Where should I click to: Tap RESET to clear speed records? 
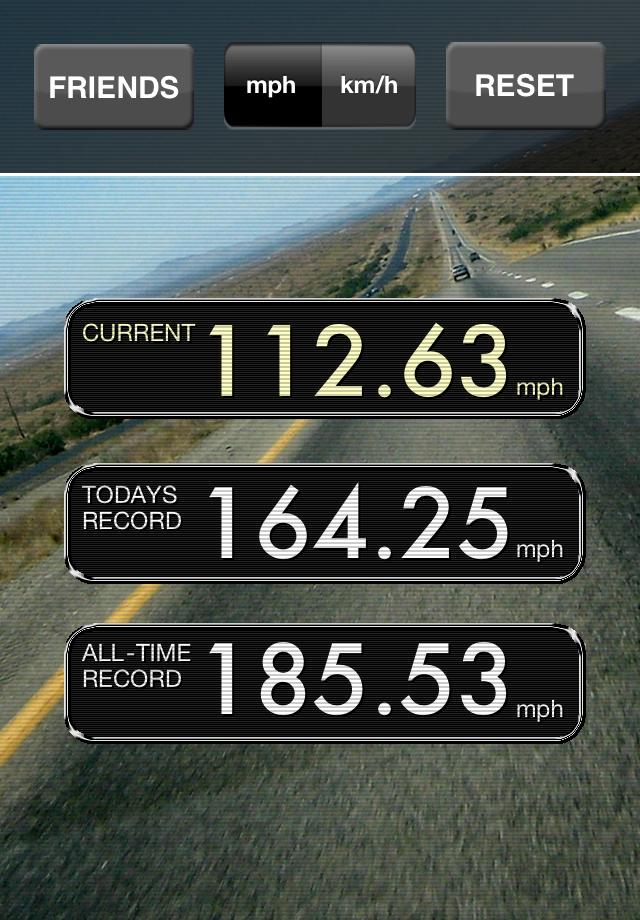coord(524,86)
